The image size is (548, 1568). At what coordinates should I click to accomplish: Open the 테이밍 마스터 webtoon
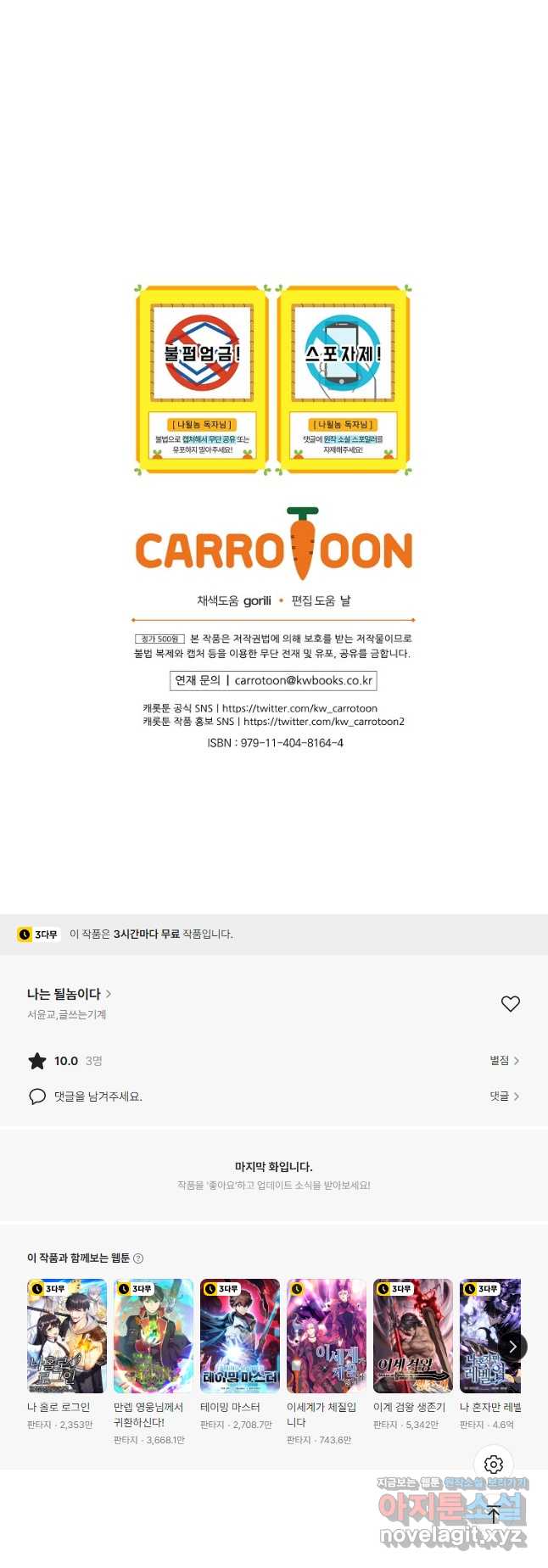tap(239, 1336)
